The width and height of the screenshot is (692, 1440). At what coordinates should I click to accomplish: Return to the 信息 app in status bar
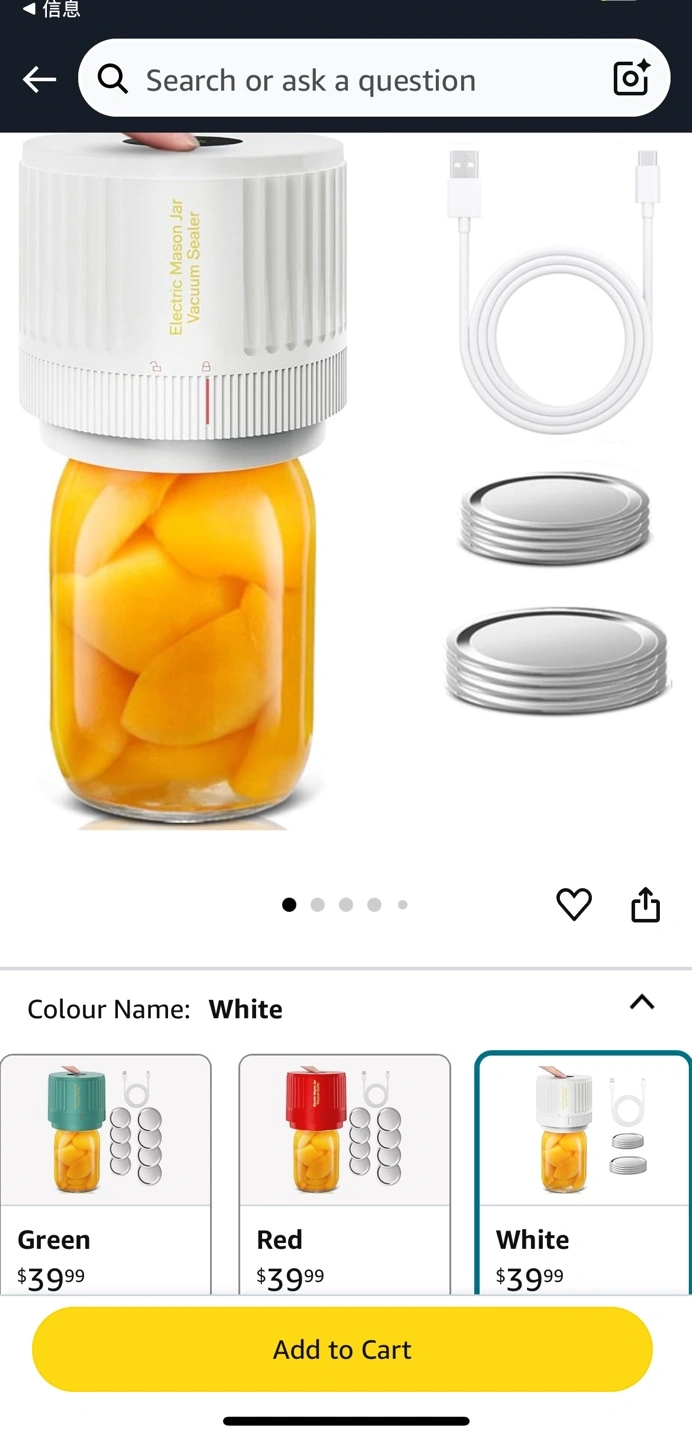coord(52,9)
